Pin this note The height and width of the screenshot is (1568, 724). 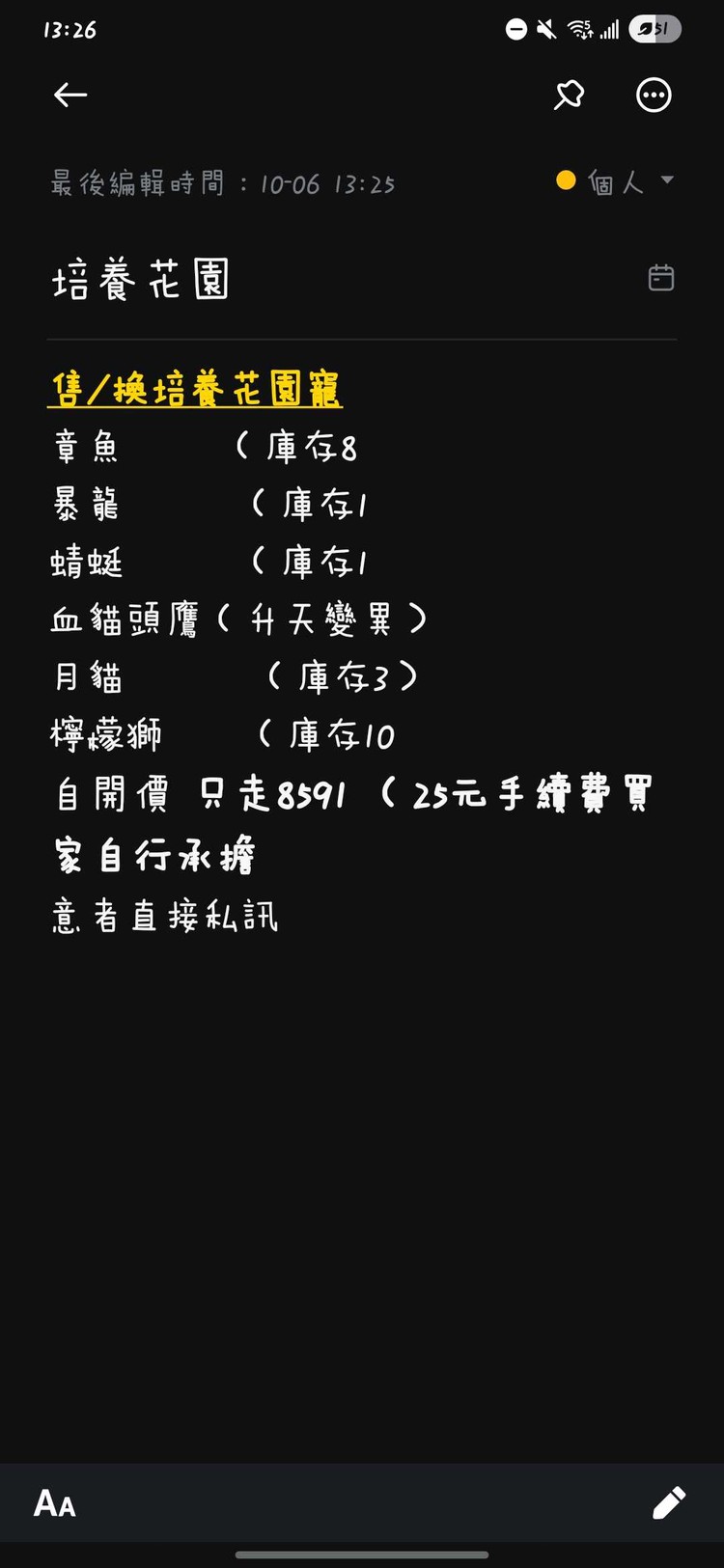[569, 95]
